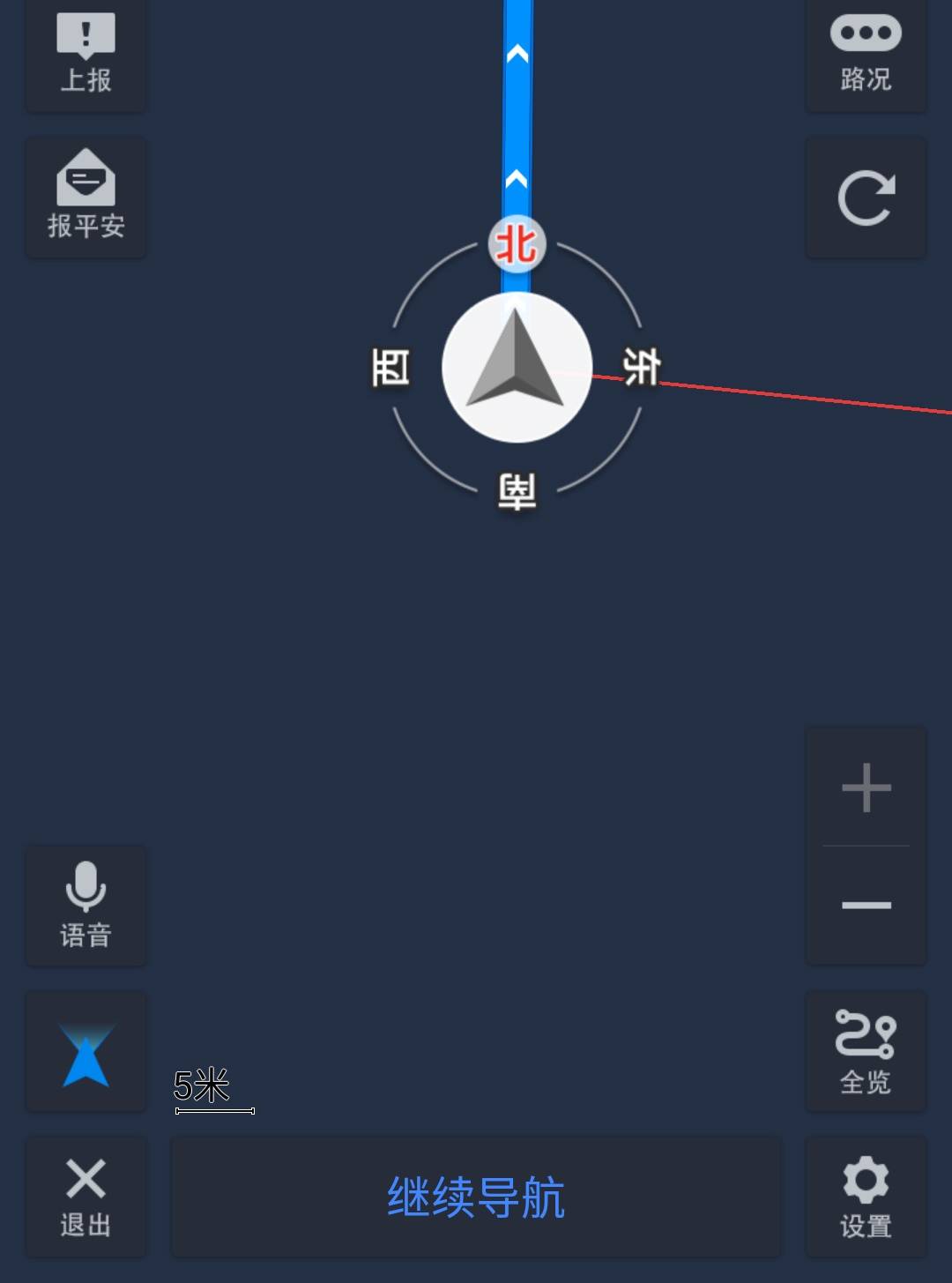Activate voice control via 语音 icon
952x1283 pixels.
86,905
